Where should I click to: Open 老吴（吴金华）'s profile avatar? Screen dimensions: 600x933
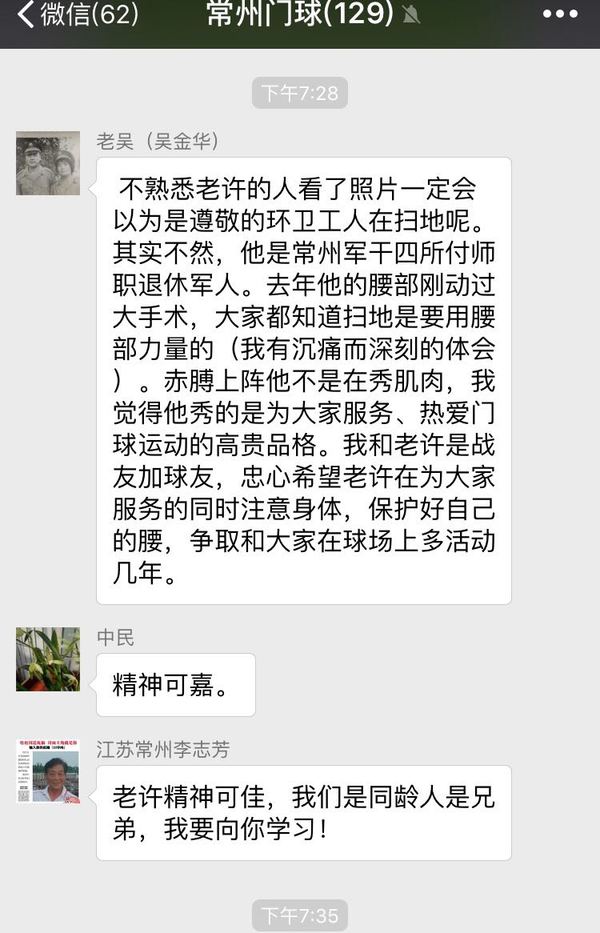[48, 163]
